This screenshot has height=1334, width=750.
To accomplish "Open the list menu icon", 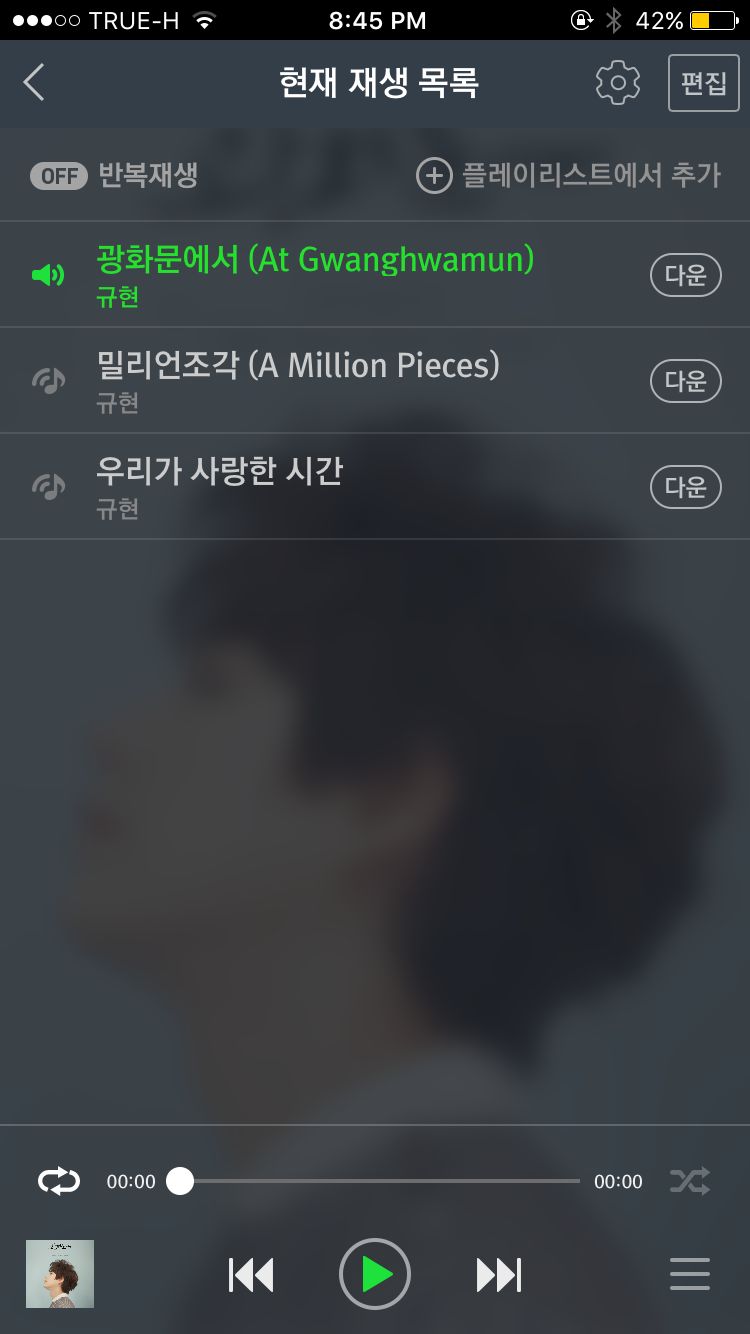I will [689, 1274].
